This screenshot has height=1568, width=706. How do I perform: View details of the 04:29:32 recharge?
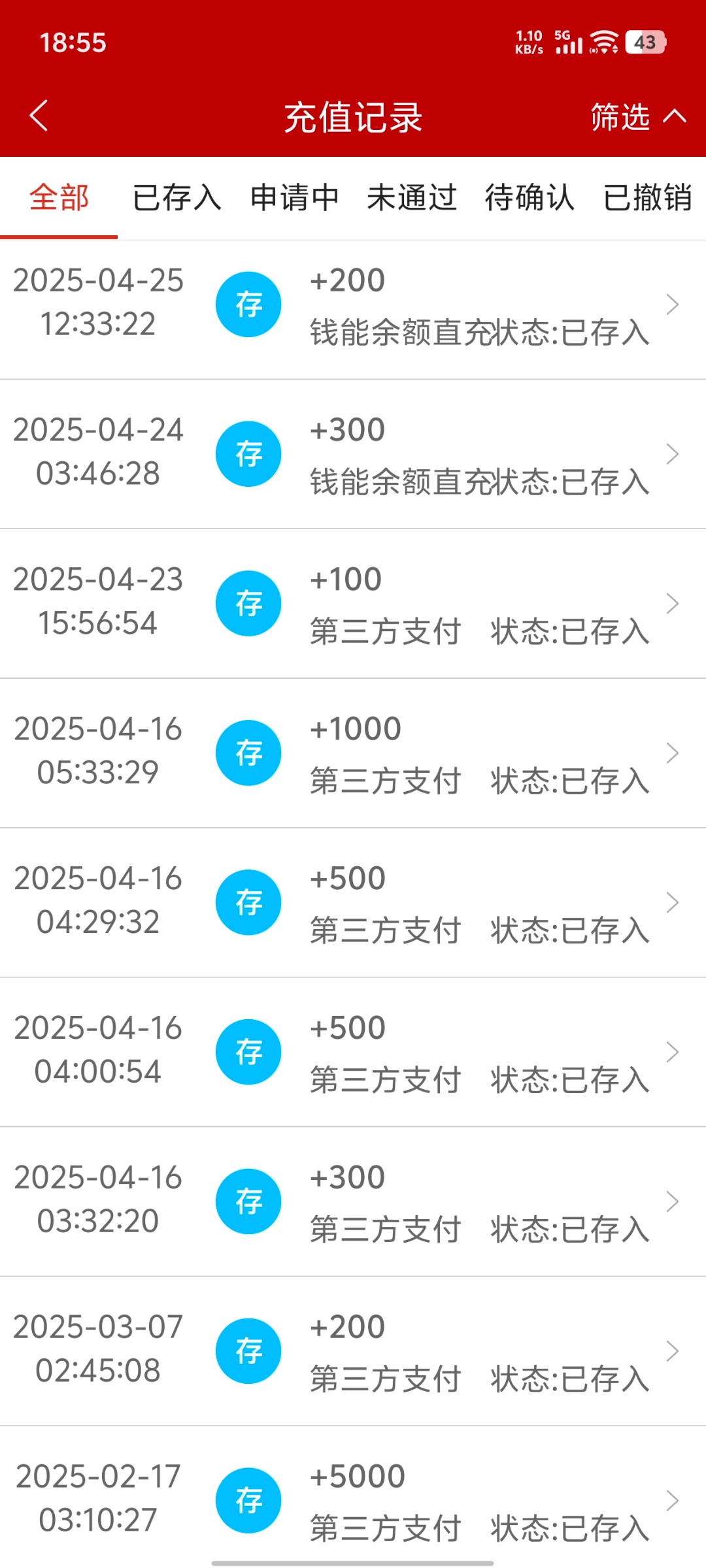(x=353, y=903)
